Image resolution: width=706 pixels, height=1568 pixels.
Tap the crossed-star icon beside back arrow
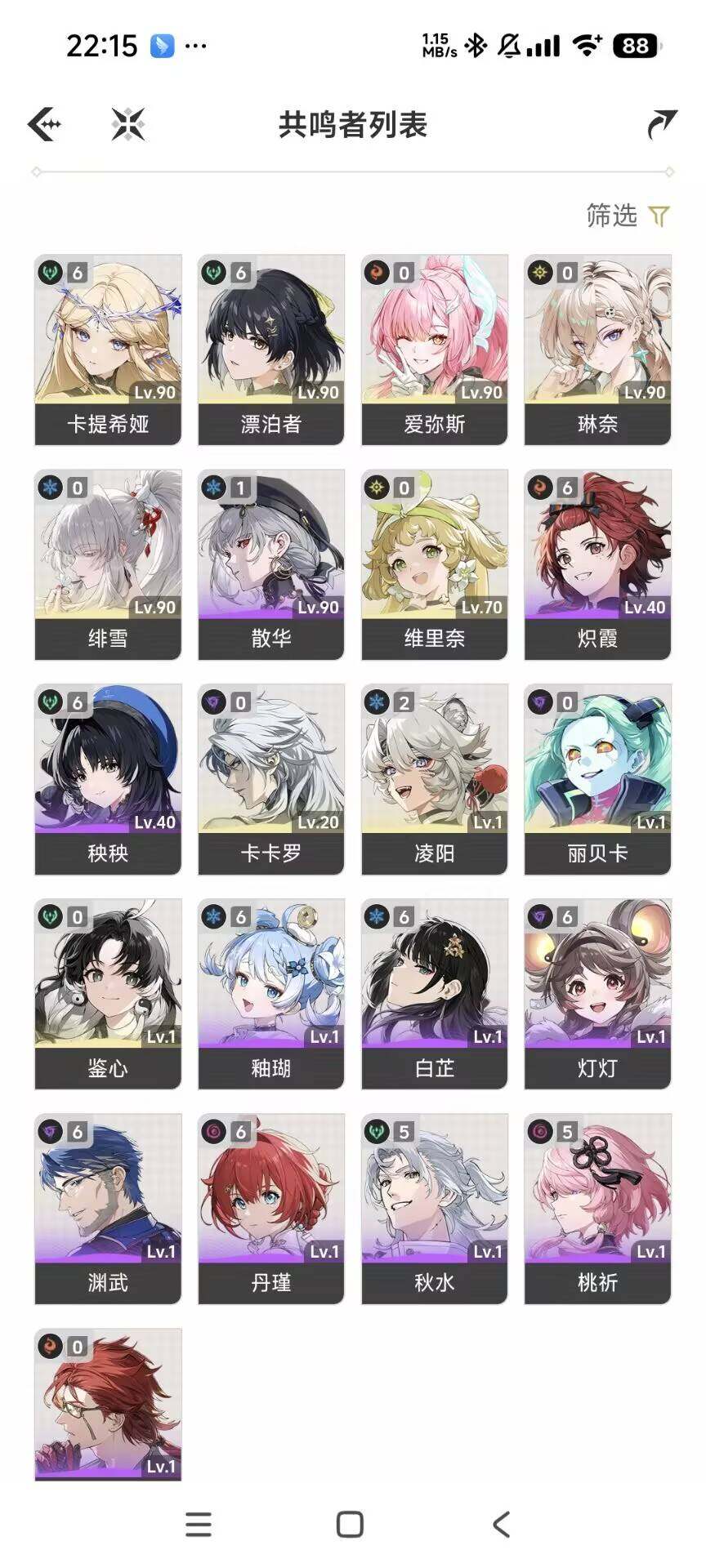(x=128, y=124)
